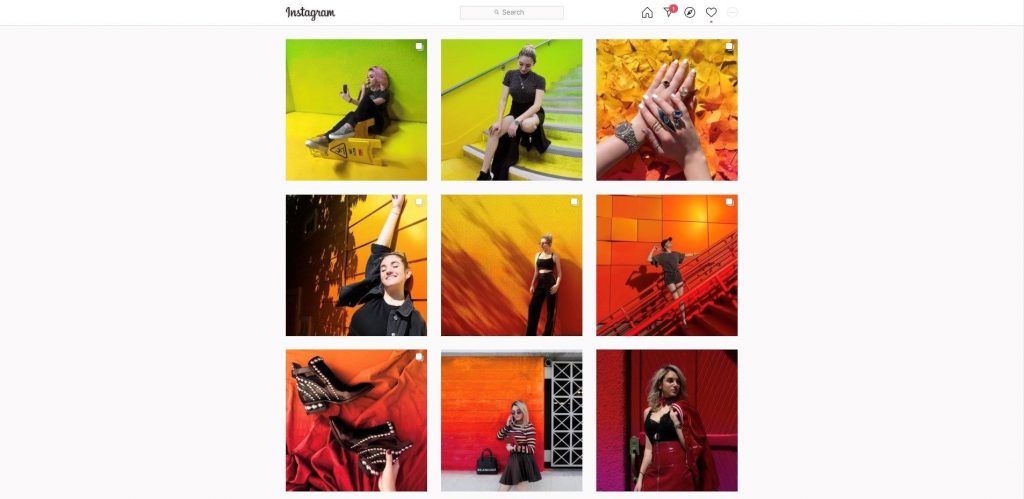
Task: Open post of studded shoes on red fabric
Action: tap(356, 420)
